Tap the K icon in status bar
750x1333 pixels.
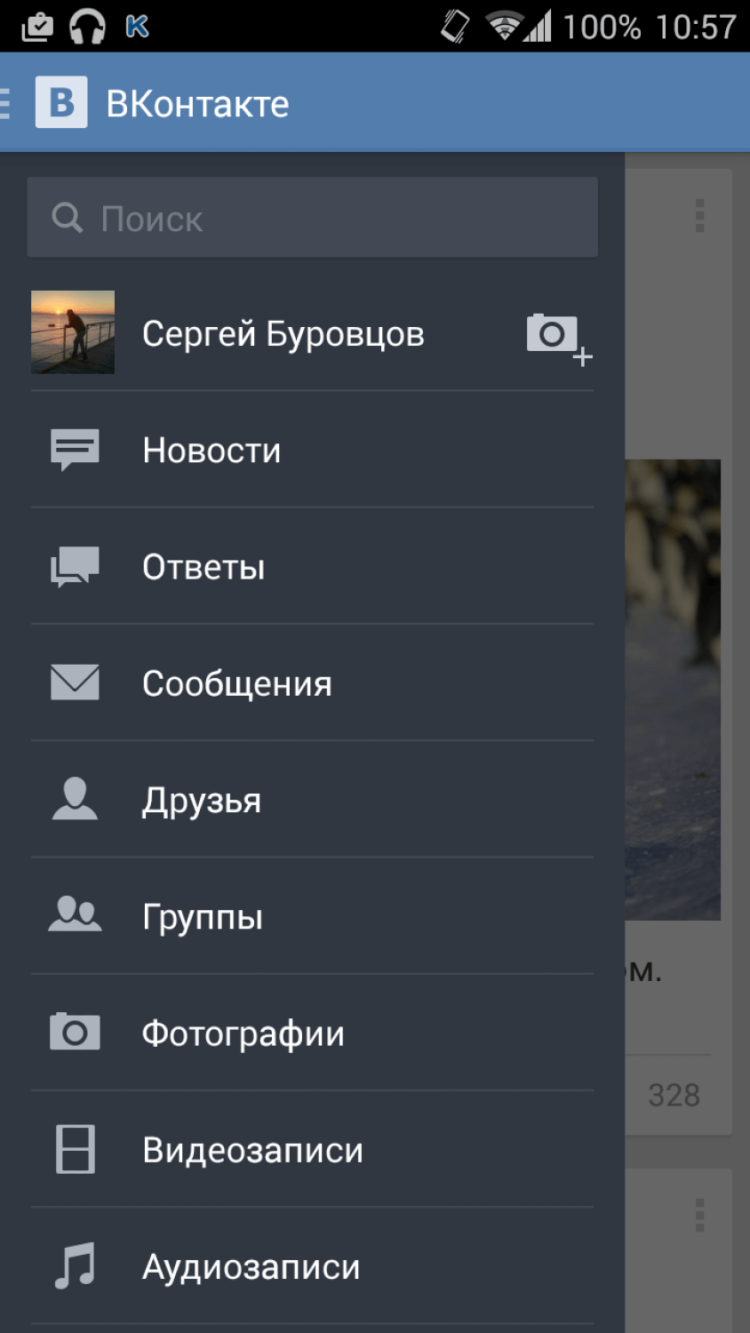(x=135, y=27)
